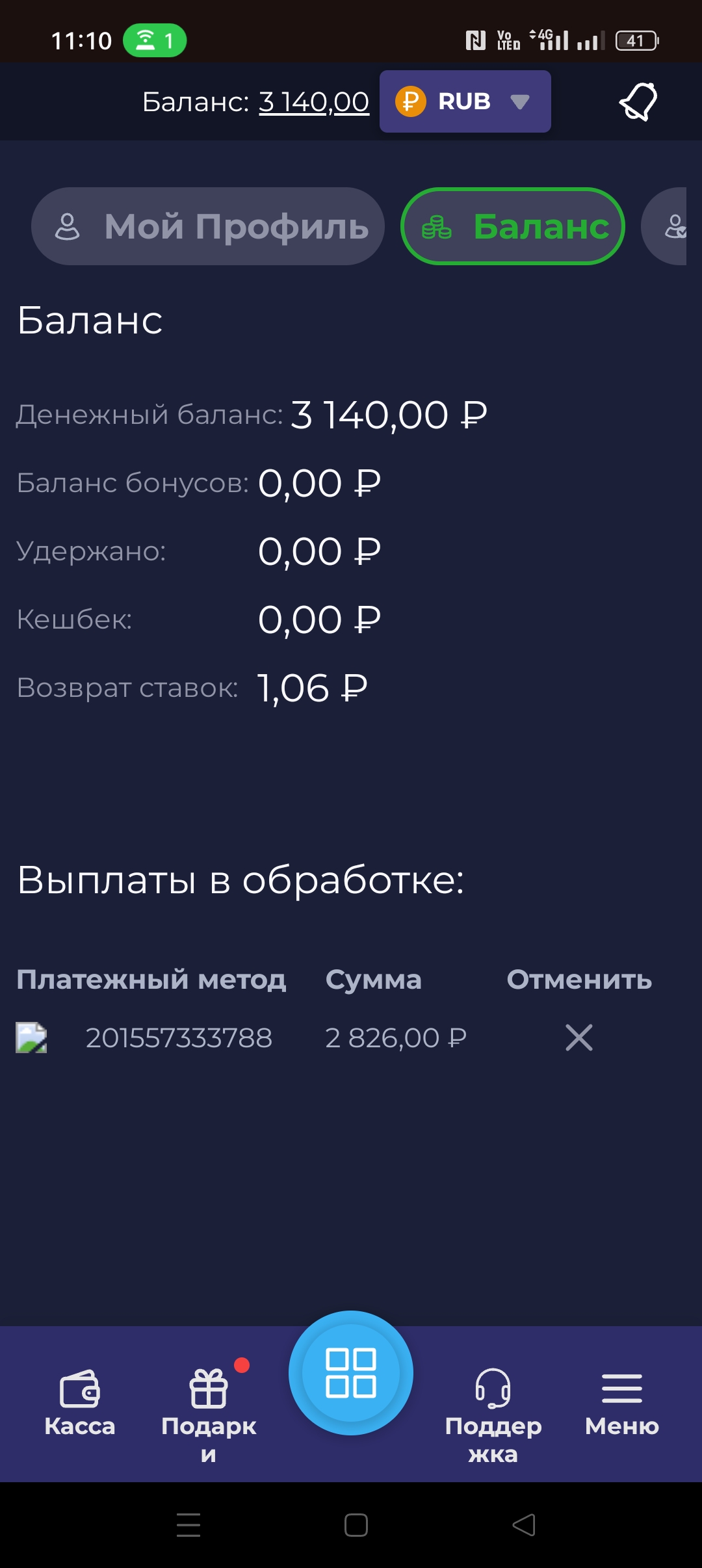Tap the round blue grid button
This screenshot has width=702, height=1568.
click(x=351, y=1372)
